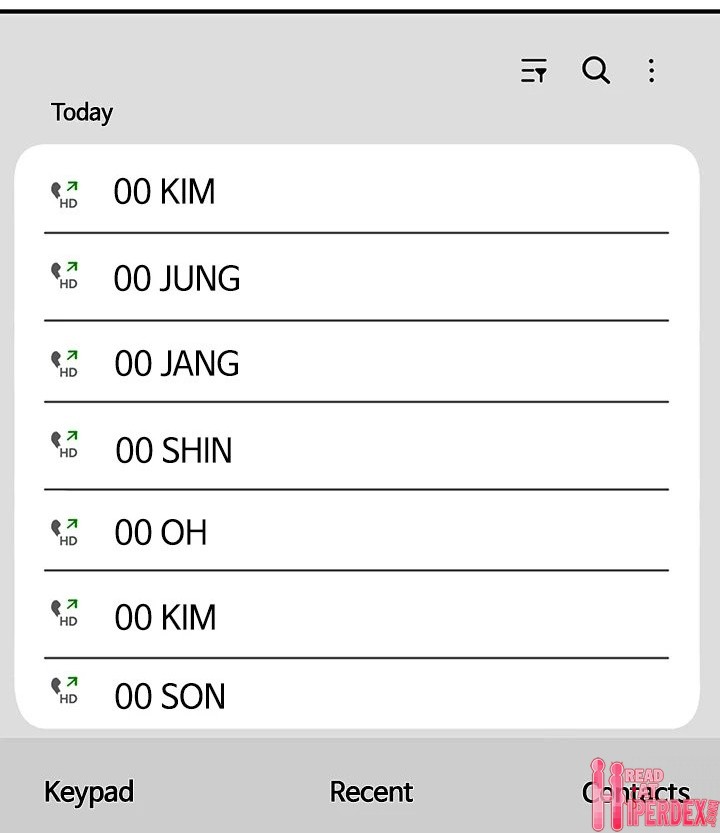
Task: Open the call entry for 00 JUNG
Action: point(177,278)
